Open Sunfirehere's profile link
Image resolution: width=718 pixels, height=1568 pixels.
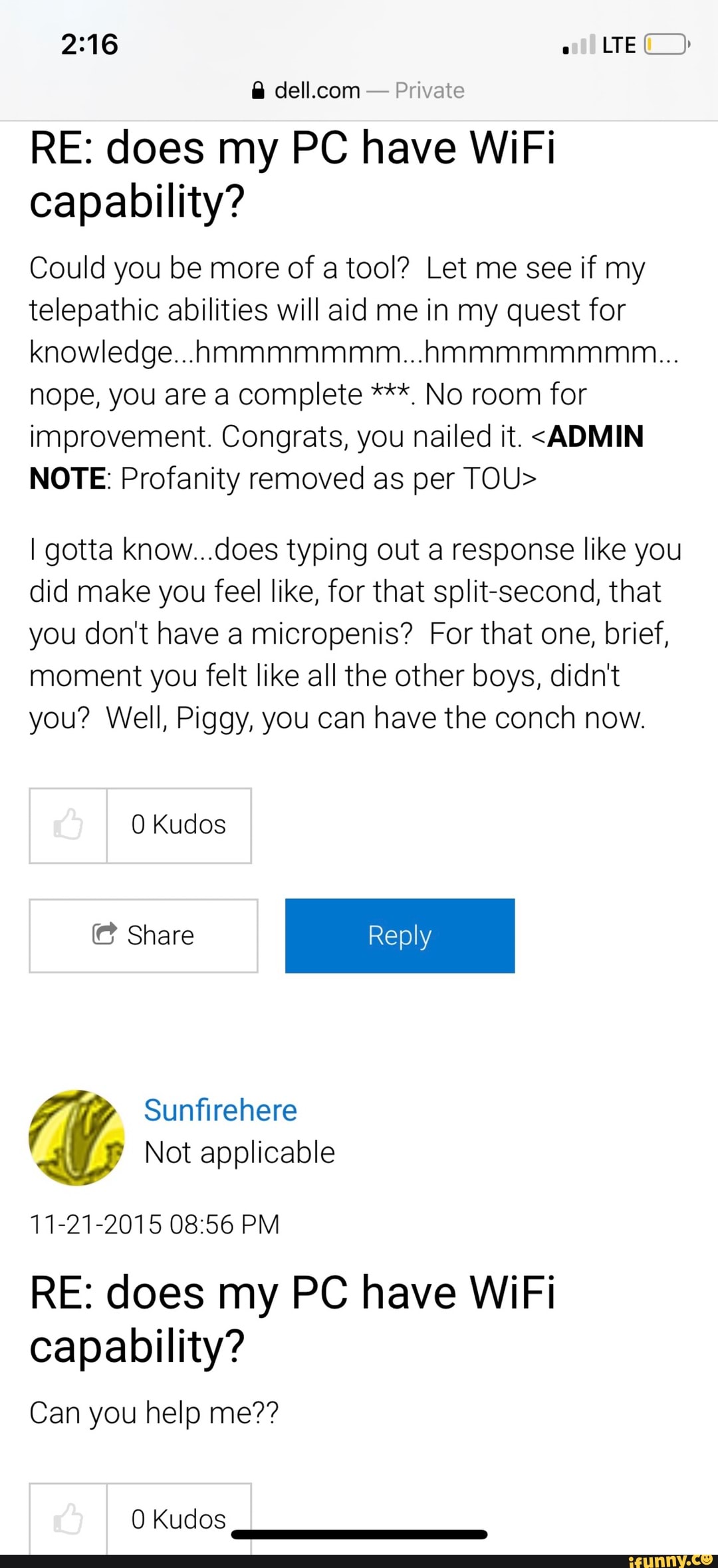pos(220,1110)
